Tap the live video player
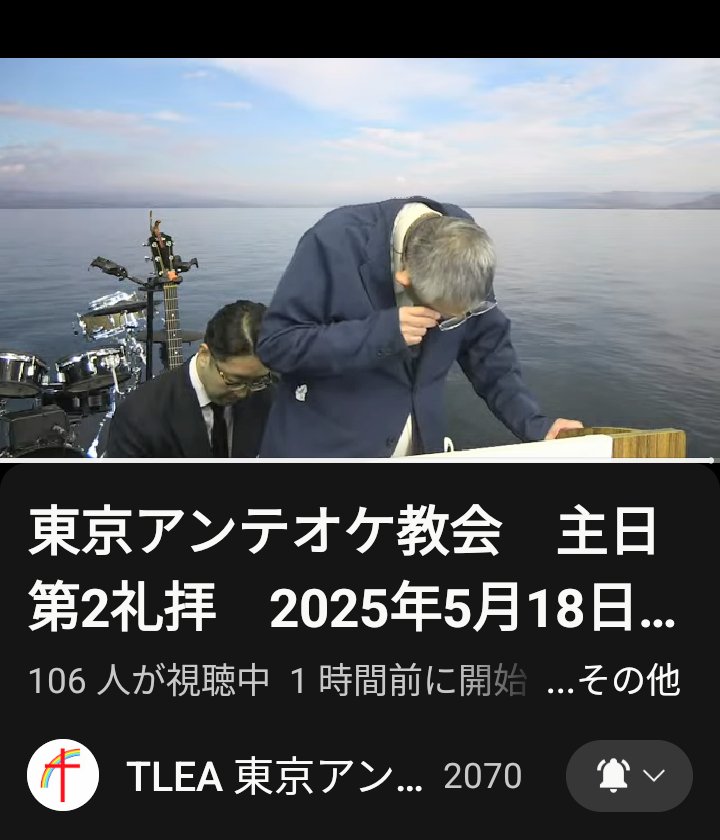The height and width of the screenshot is (840, 720). point(360,258)
